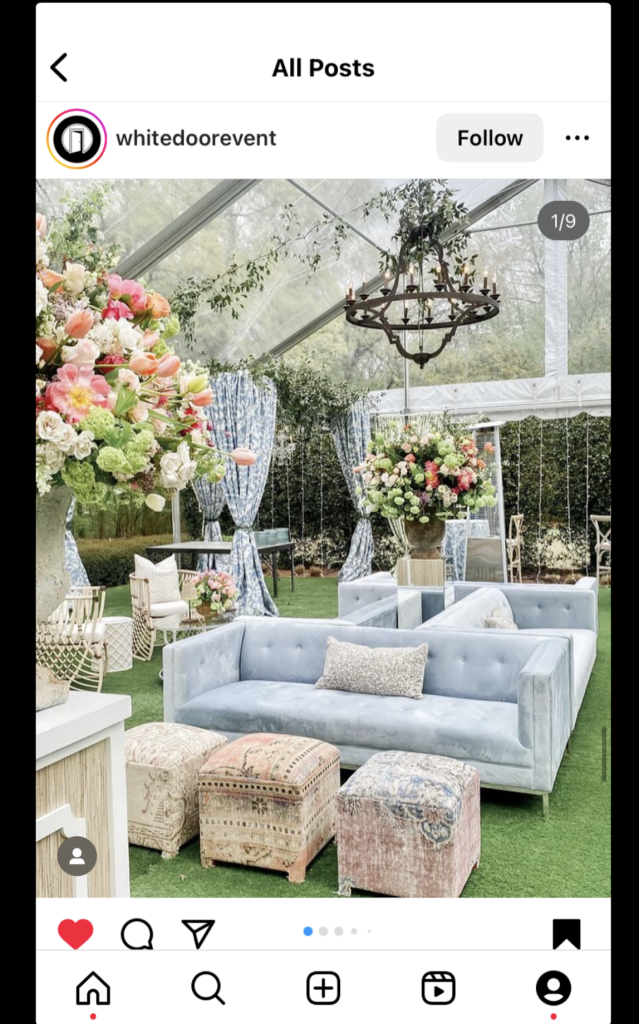Switch to the Home tab
Screen dimensions: 639x1024
click(93, 988)
